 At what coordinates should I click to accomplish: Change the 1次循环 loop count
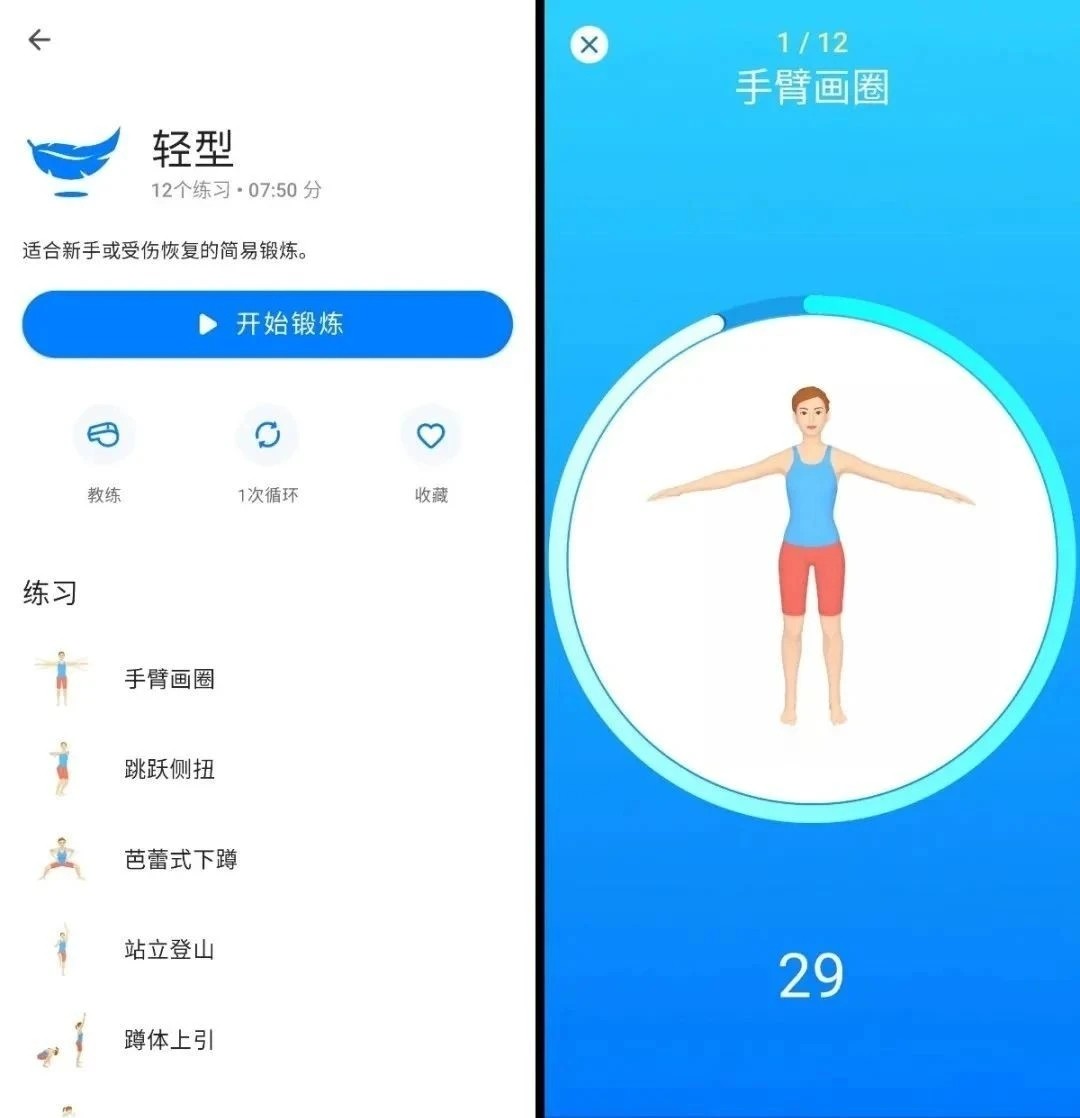[x=267, y=436]
